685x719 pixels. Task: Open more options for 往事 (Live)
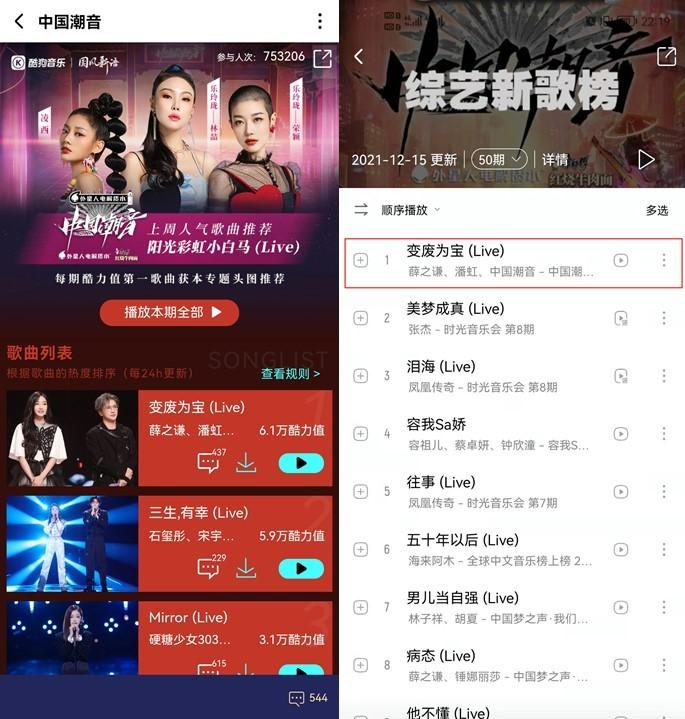click(663, 492)
